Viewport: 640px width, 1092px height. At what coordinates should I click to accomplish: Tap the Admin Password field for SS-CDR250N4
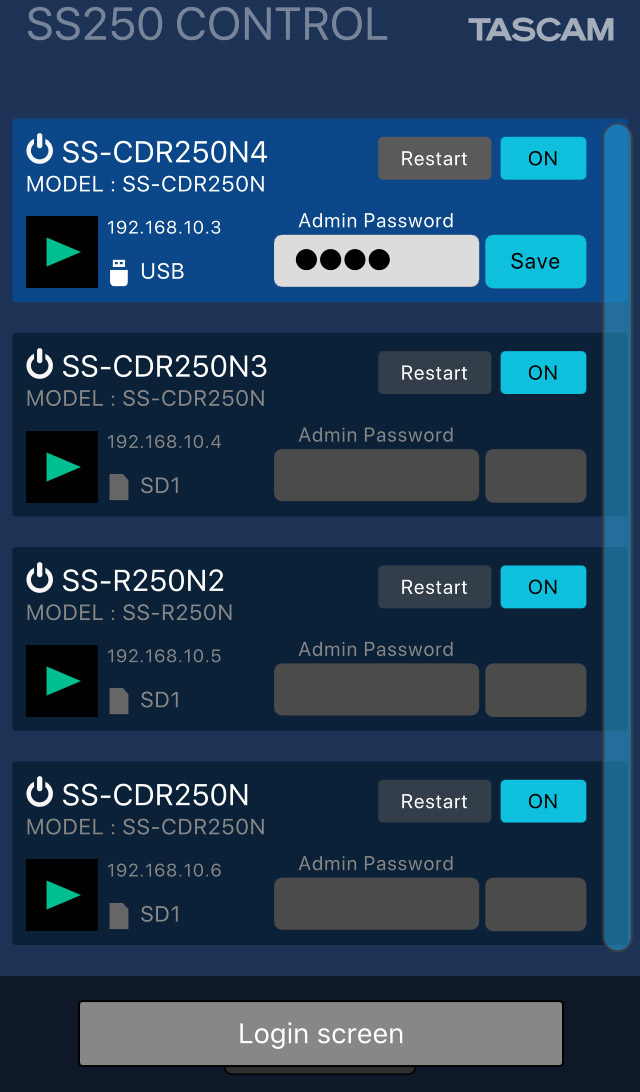(x=376, y=261)
